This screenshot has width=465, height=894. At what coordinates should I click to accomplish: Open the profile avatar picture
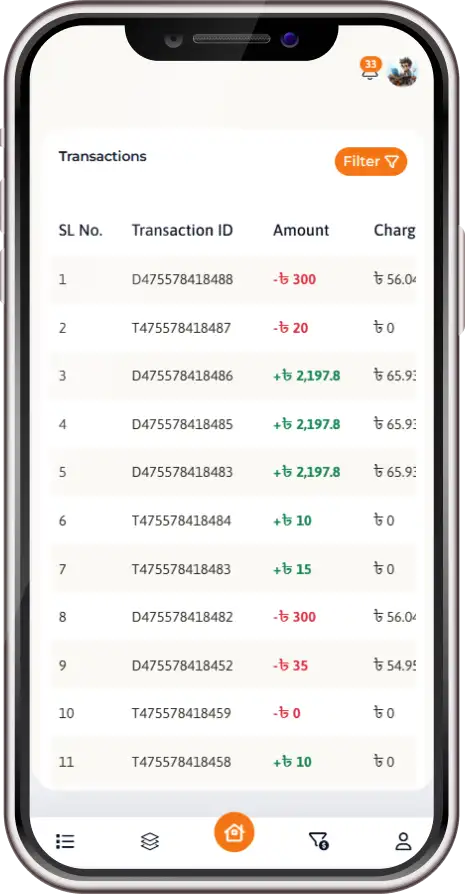402,72
